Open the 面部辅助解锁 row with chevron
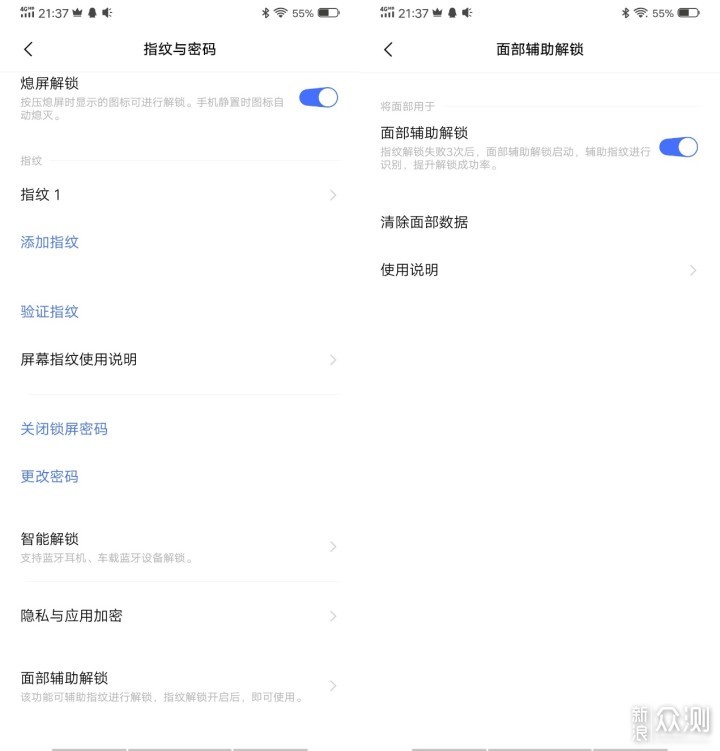This screenshot has height=751, width=720. [x=180, y=685]
